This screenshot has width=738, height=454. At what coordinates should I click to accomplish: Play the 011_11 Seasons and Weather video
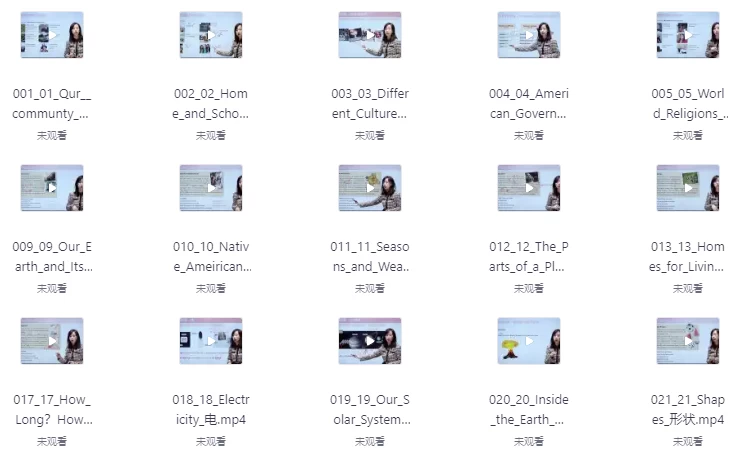pos(369,188)
